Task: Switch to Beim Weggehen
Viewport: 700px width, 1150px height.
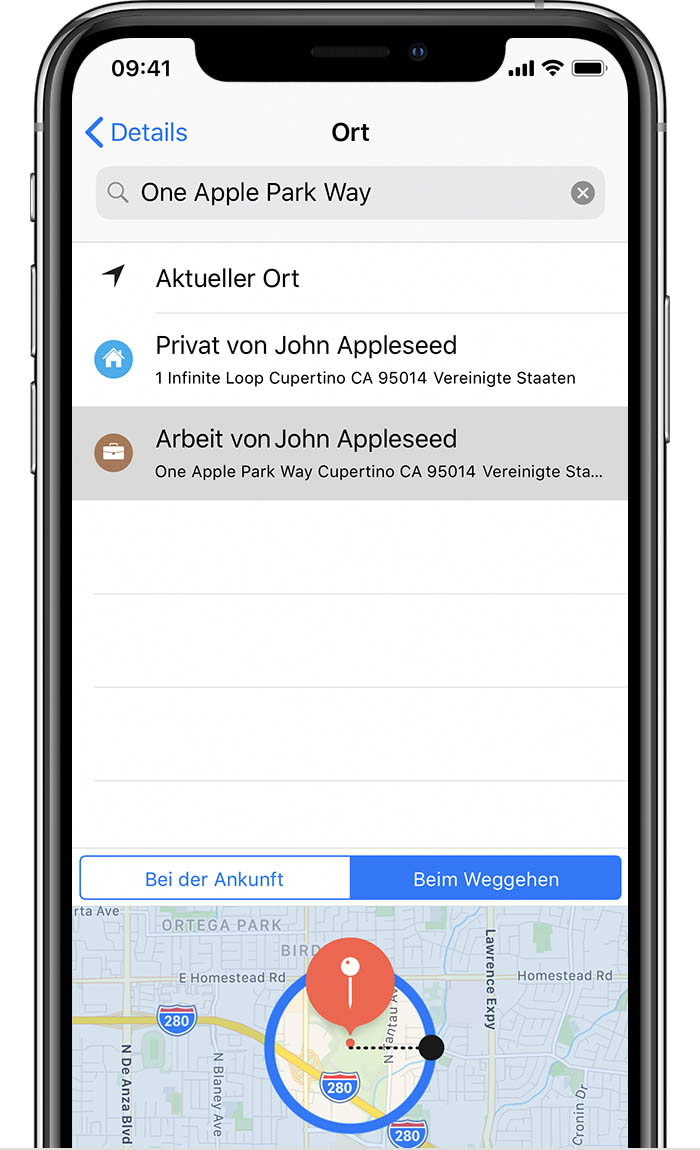Action: point(486,879)
